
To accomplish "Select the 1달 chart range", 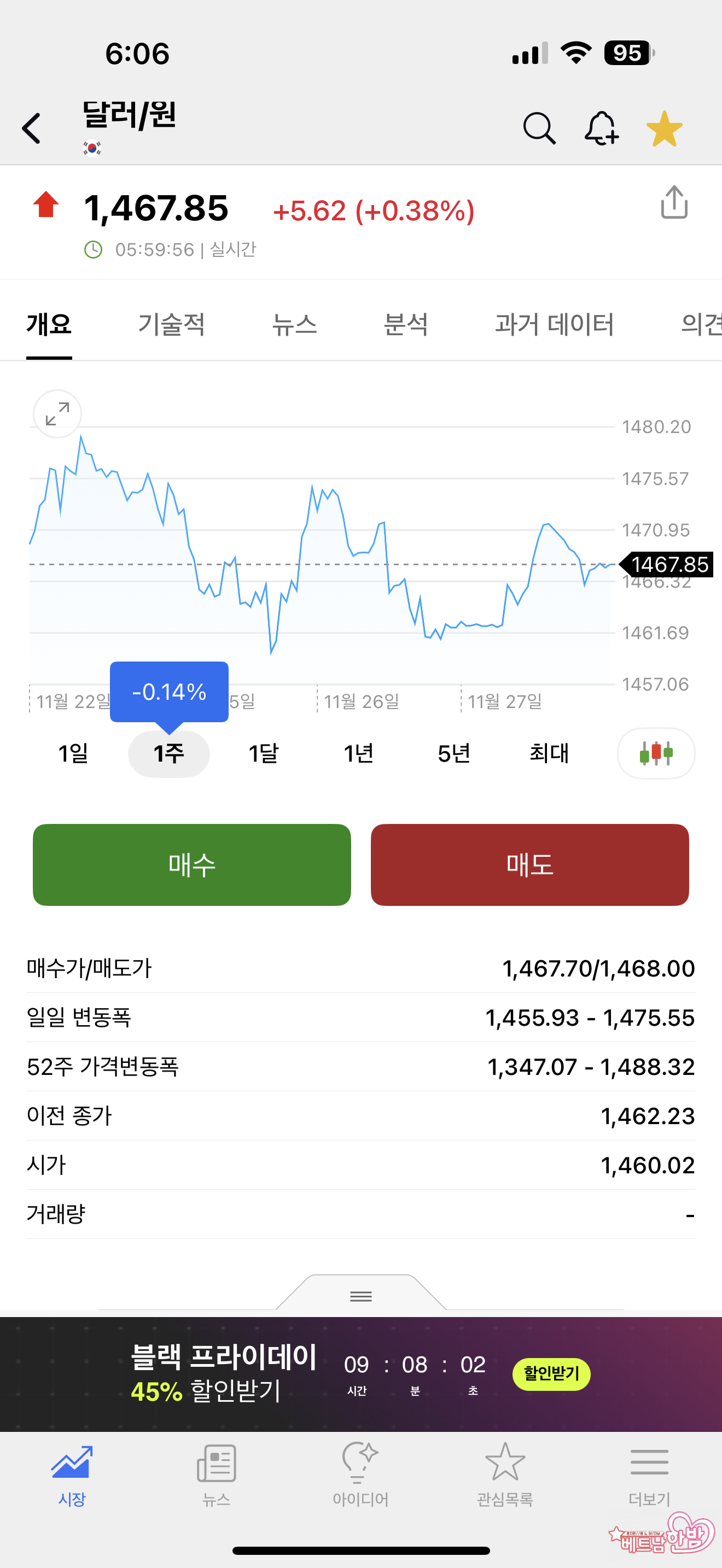I will click(x=263, y=753).
